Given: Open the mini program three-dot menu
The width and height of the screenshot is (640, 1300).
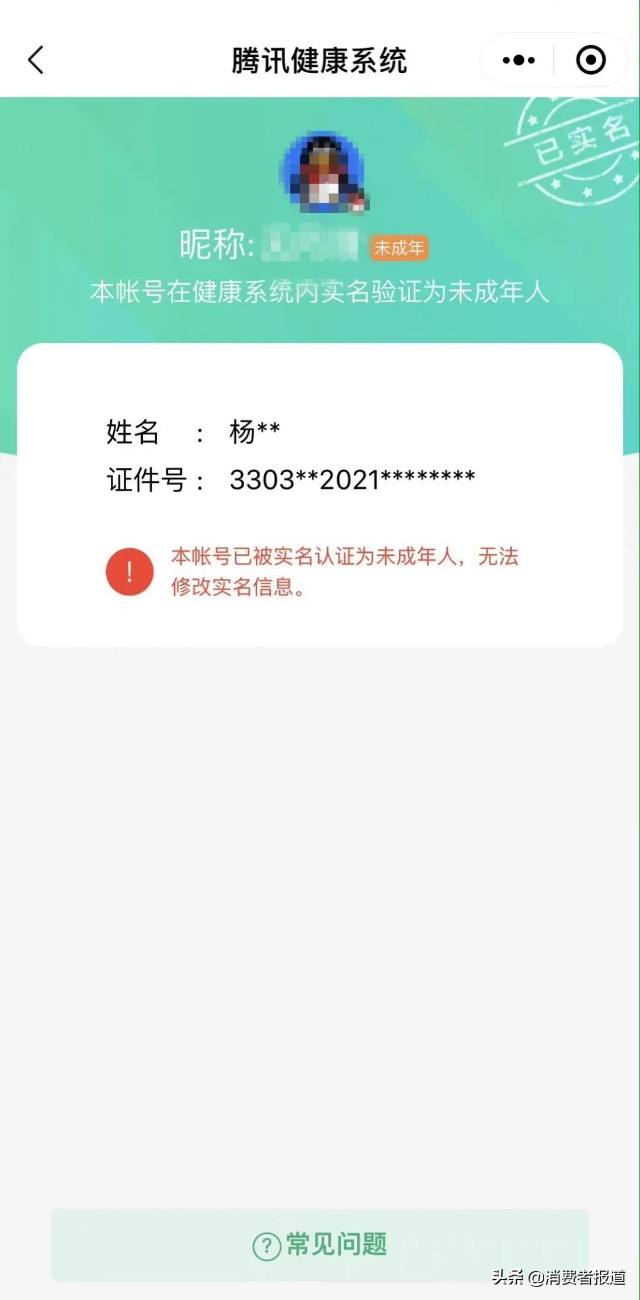Looking at the screenshot, I should coord(518,60).
